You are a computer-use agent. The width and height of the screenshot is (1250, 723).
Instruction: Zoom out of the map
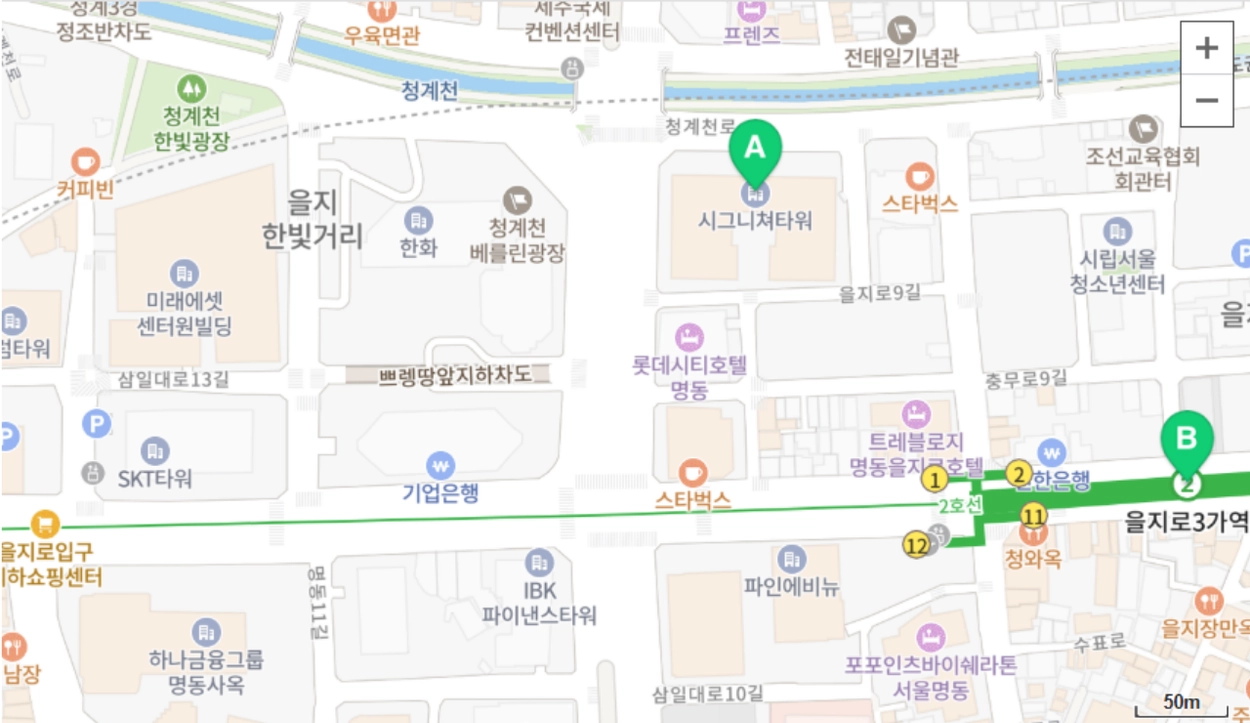pos(1206,100)
